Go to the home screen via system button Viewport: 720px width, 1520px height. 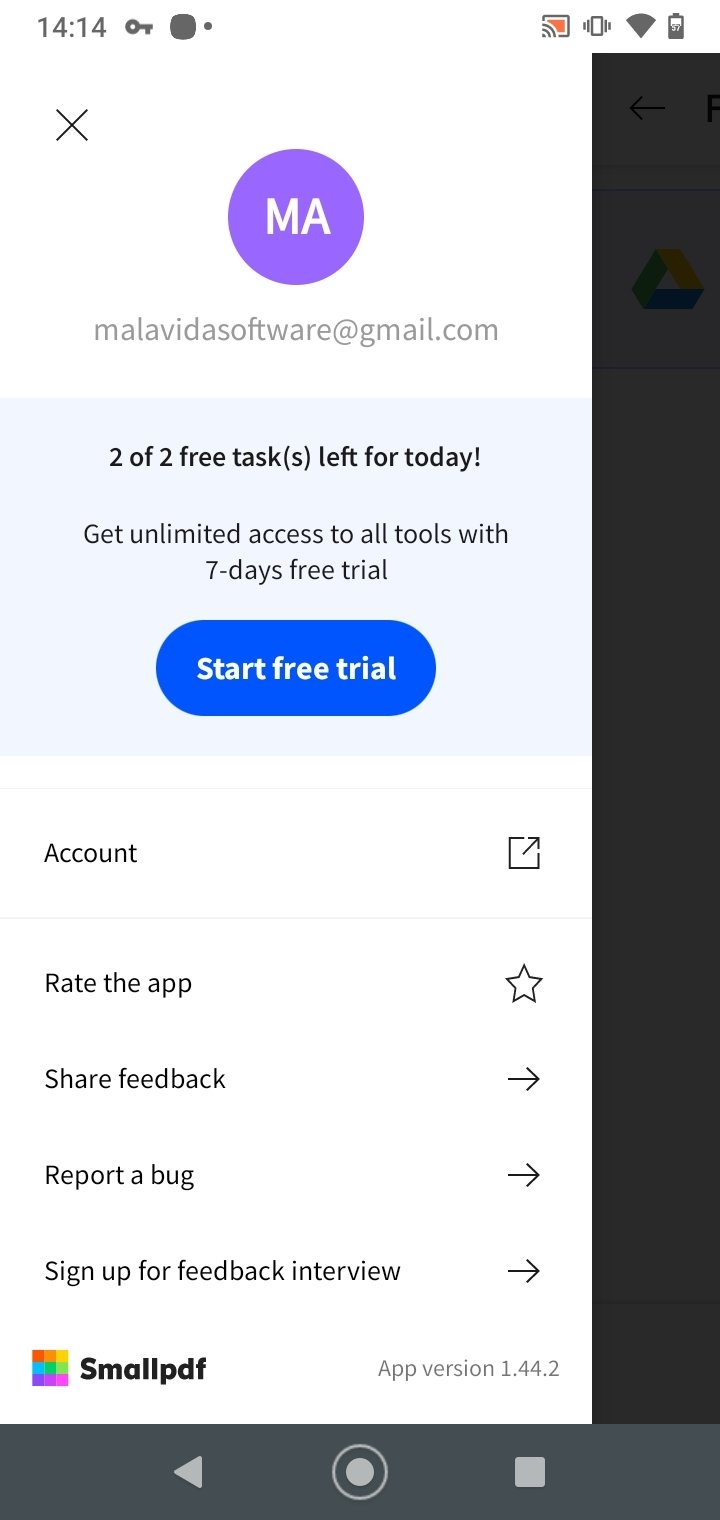click(x=360, y=1472)
